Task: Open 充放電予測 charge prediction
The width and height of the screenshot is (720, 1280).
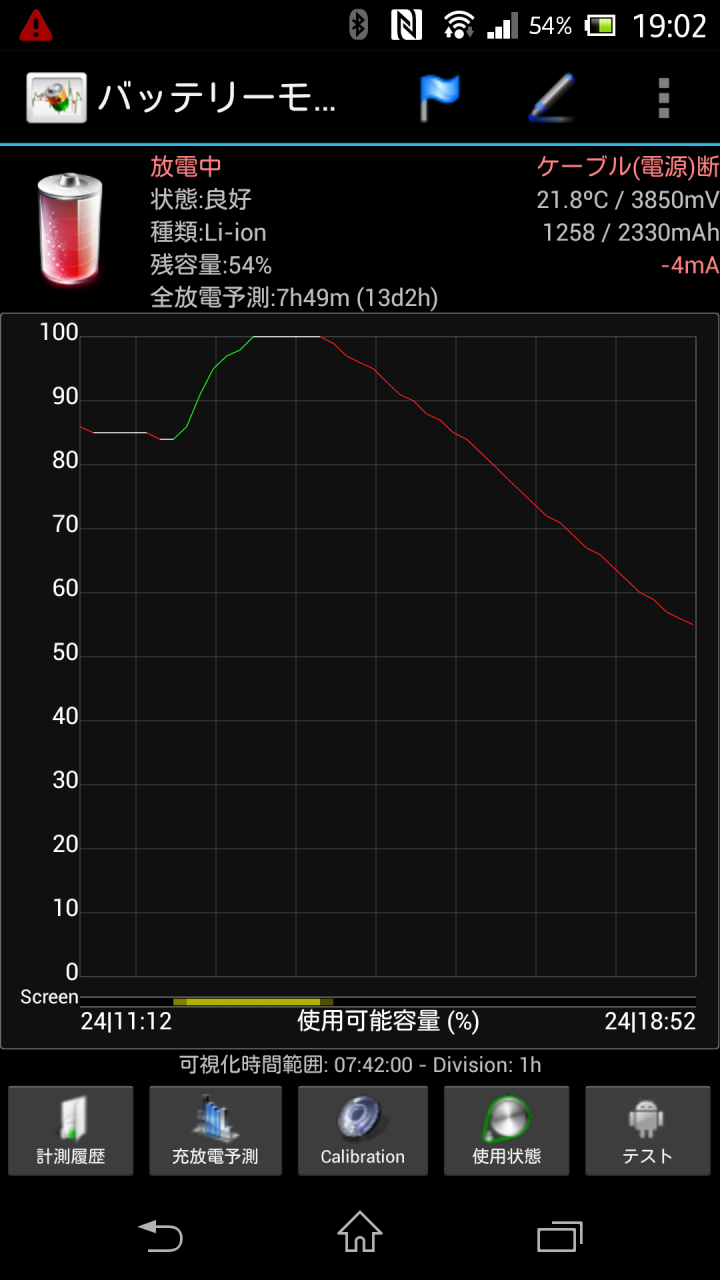Action: 215,1131
